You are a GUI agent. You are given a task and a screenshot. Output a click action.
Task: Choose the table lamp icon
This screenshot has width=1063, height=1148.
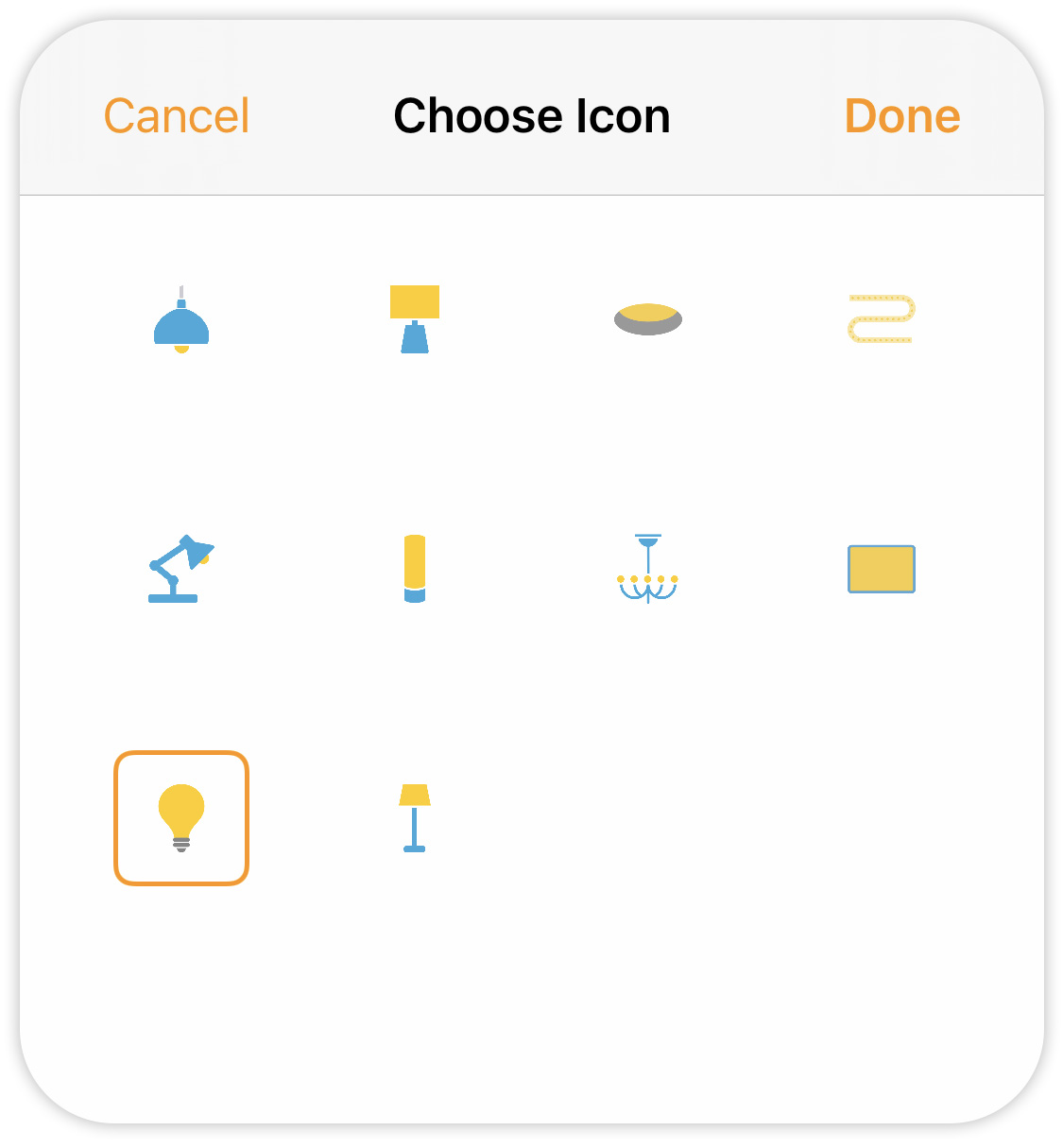pyautogui.click(x=415, y=318)
